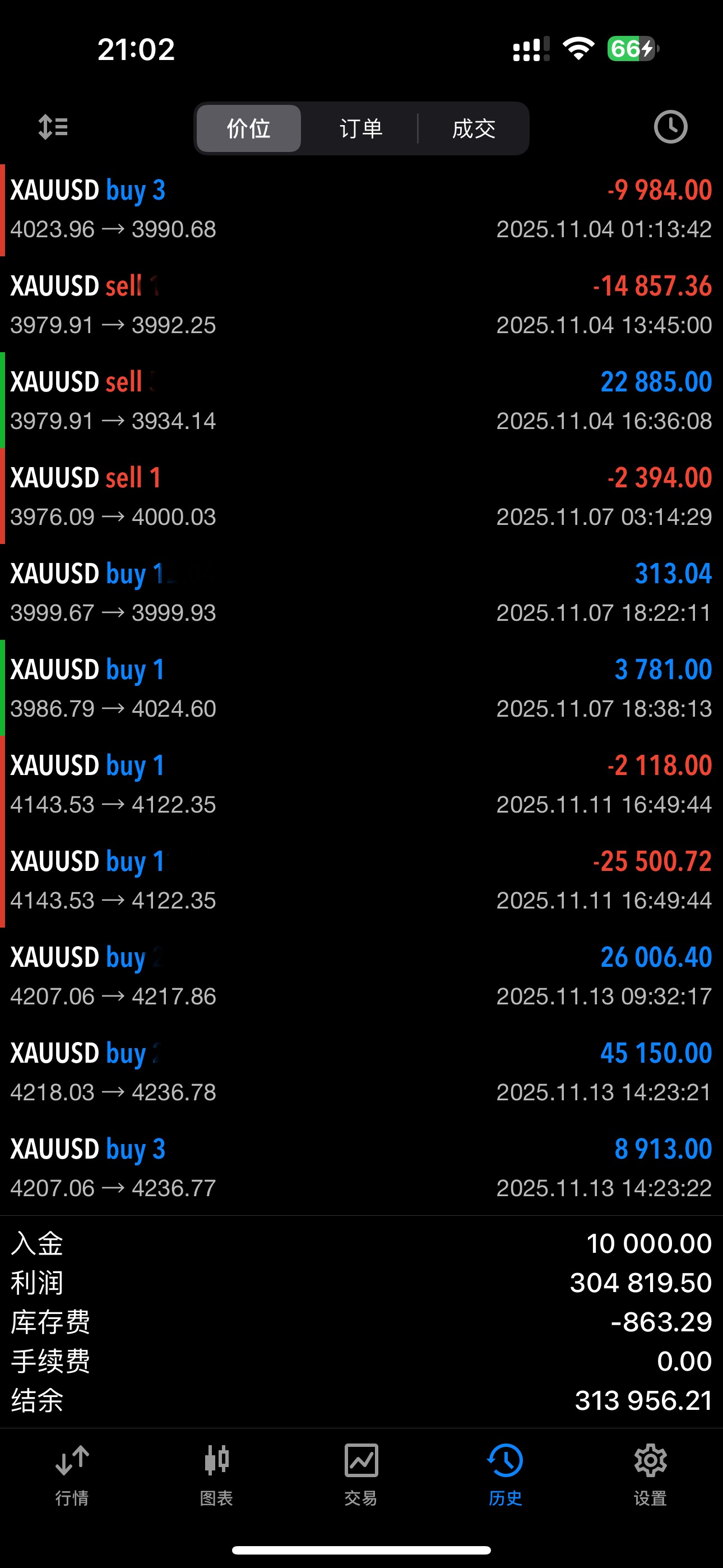
Task: Expand the trade with 45 150.00 profit
Action: 361,1072
